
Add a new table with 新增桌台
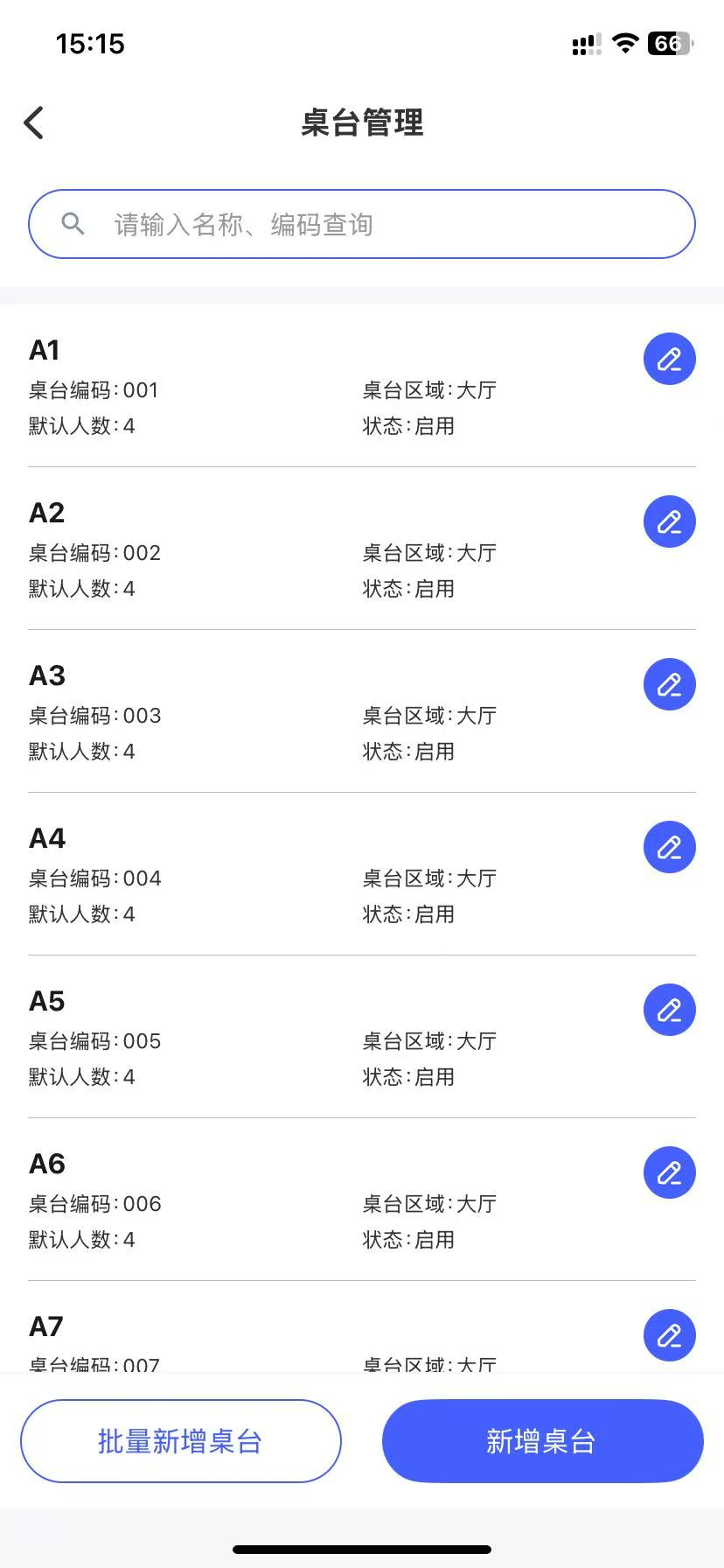click(x=542, y=1441)
